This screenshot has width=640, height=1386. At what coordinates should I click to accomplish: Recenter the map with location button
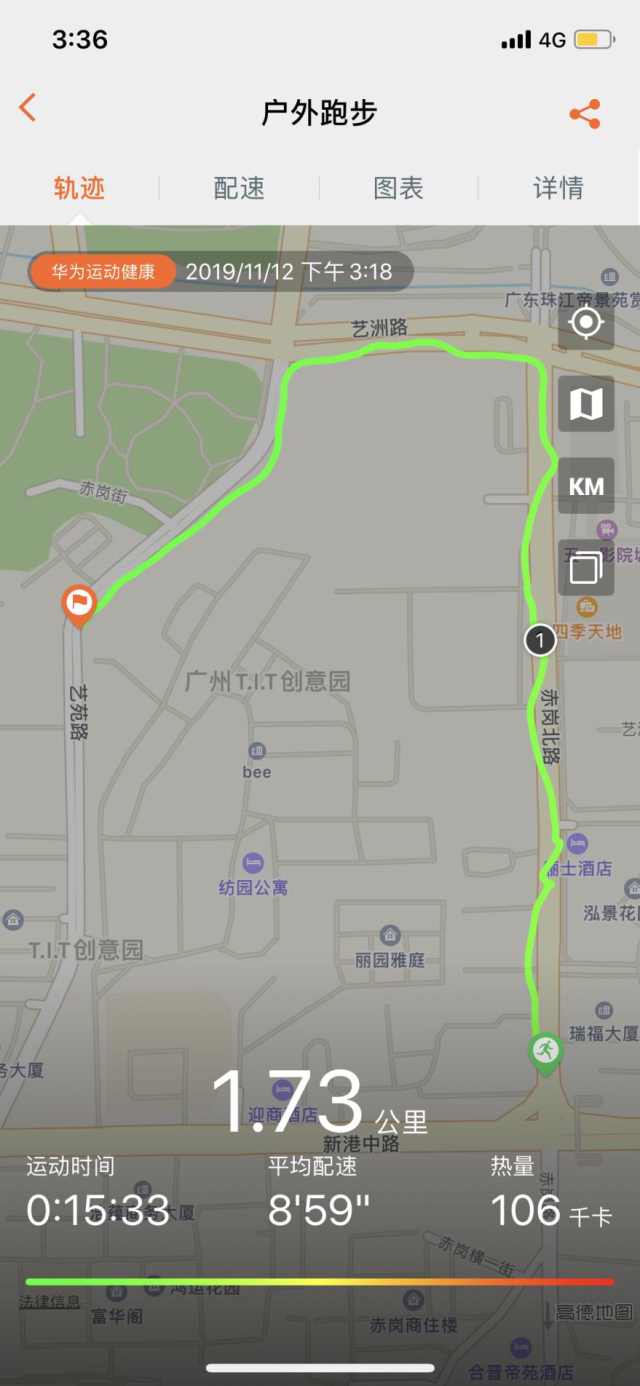point(586,323)
